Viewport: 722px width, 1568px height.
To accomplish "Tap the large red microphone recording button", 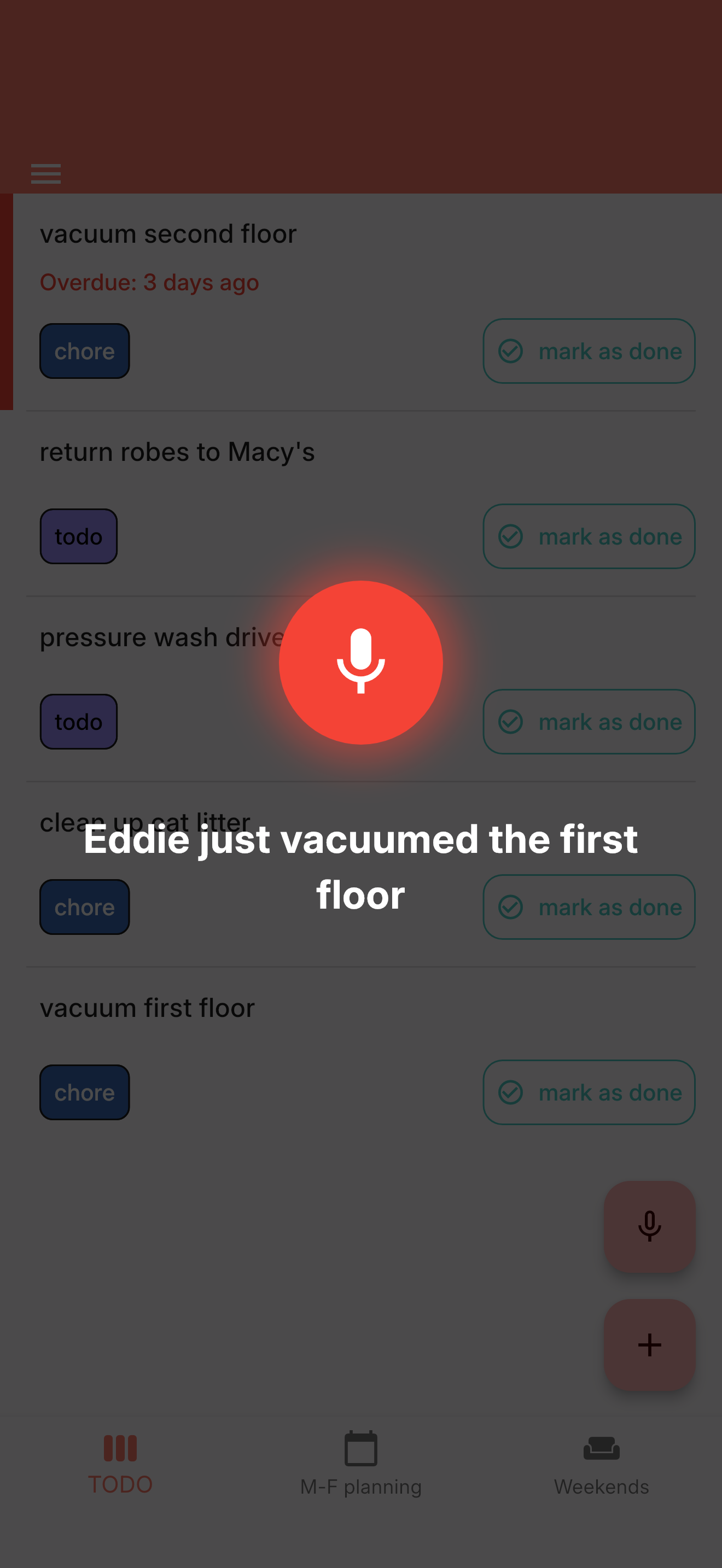I will 361,664.
